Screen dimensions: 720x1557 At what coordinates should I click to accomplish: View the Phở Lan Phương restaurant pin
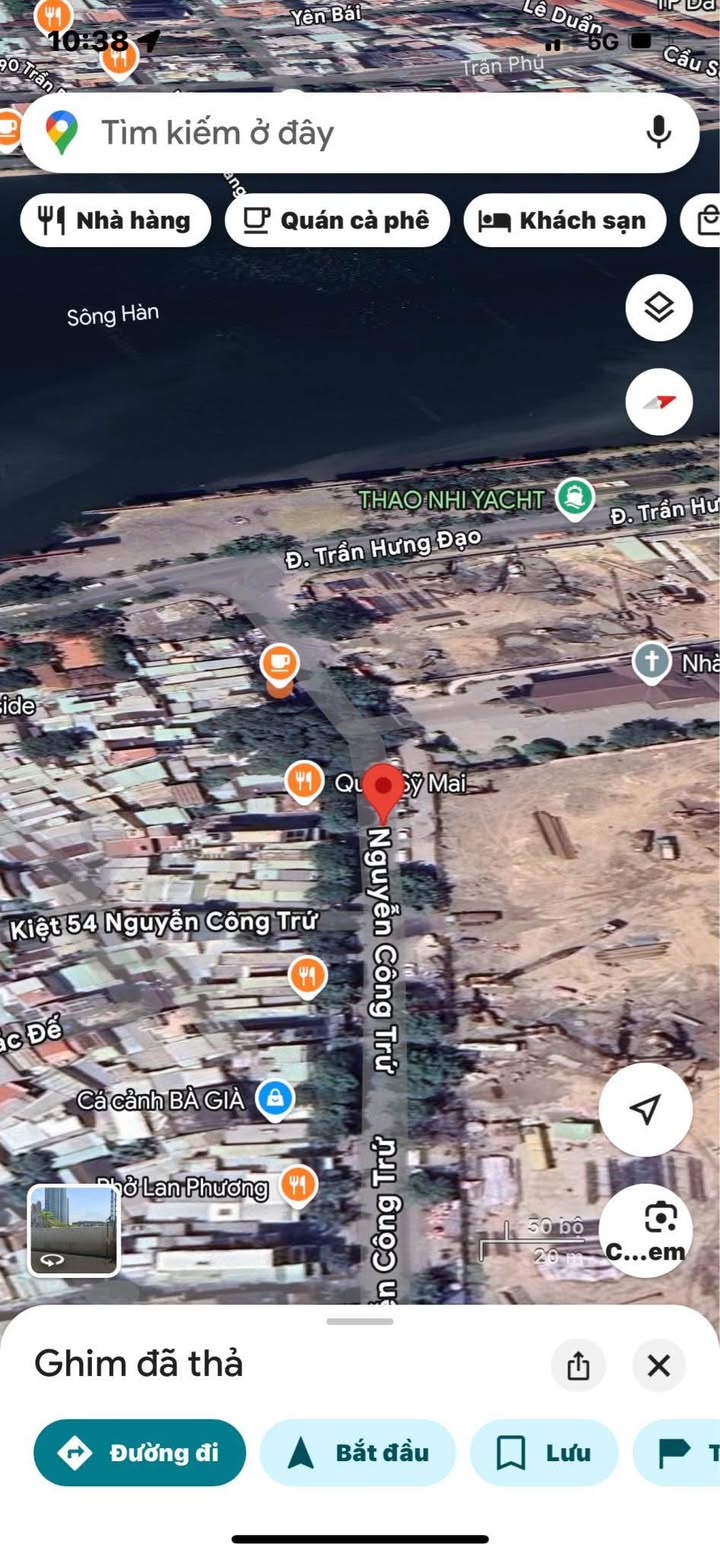click(x=297, y=1186)
